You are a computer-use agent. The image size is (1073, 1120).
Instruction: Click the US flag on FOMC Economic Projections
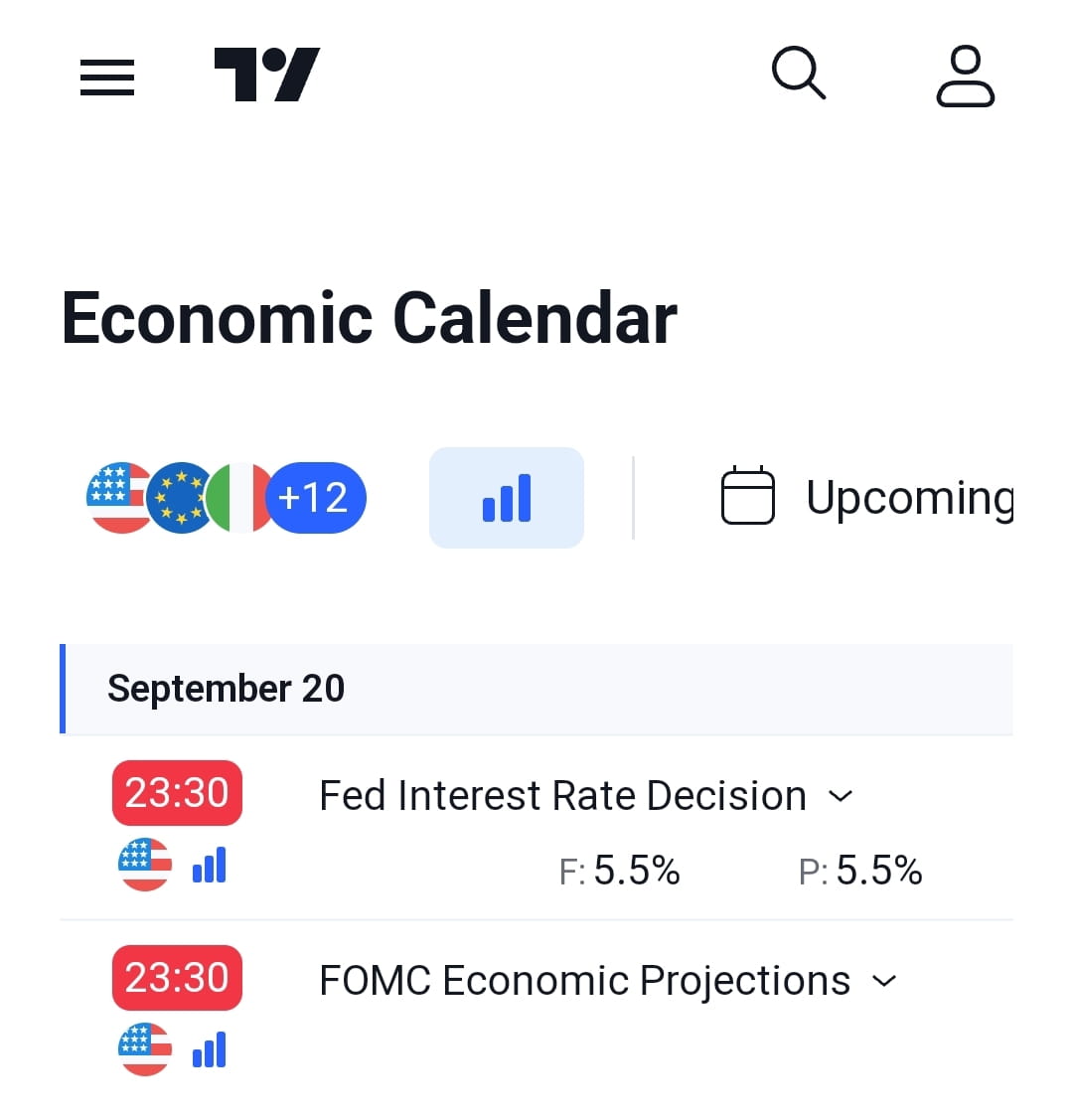(x=143, y=1048)
